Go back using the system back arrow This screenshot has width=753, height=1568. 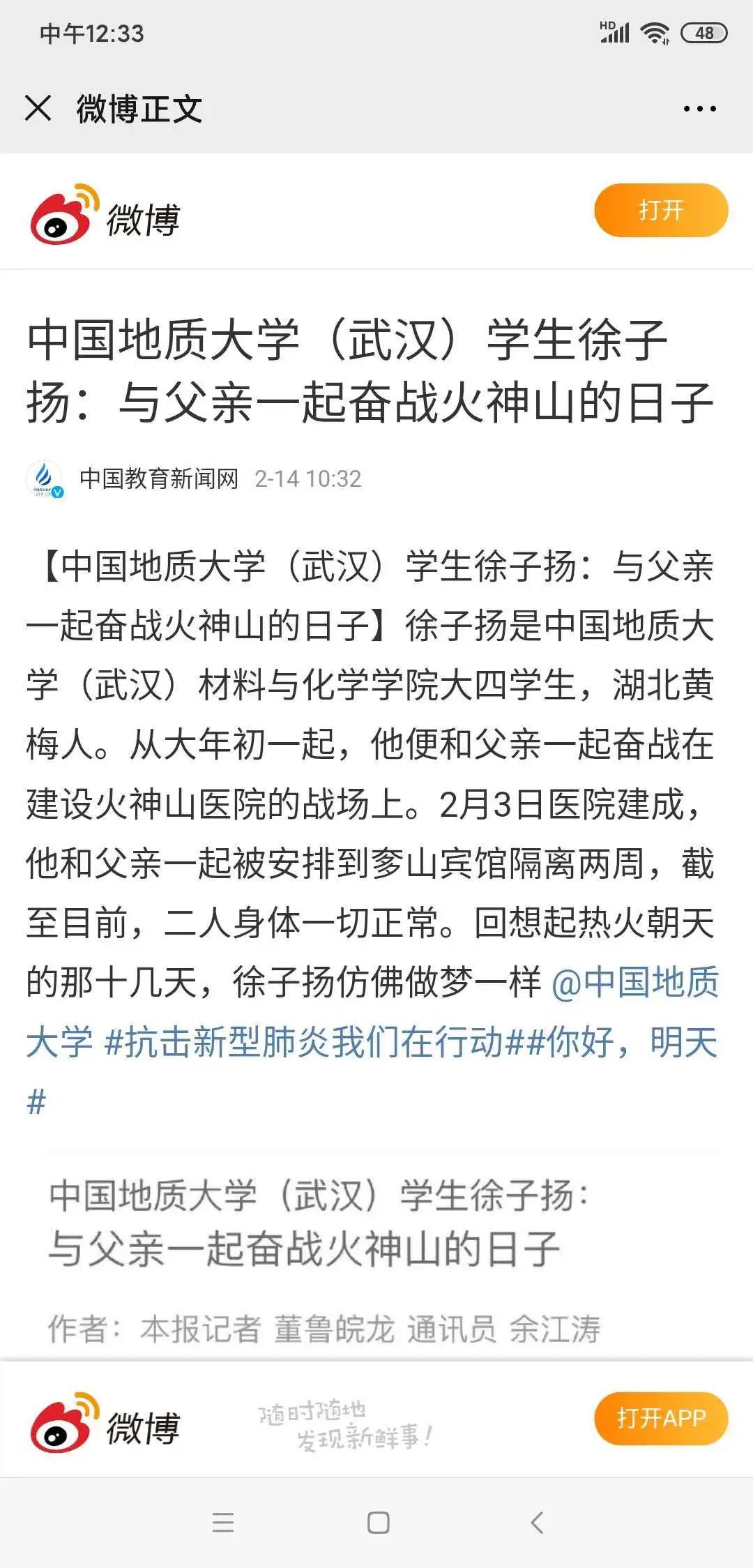click(536, 1522)
